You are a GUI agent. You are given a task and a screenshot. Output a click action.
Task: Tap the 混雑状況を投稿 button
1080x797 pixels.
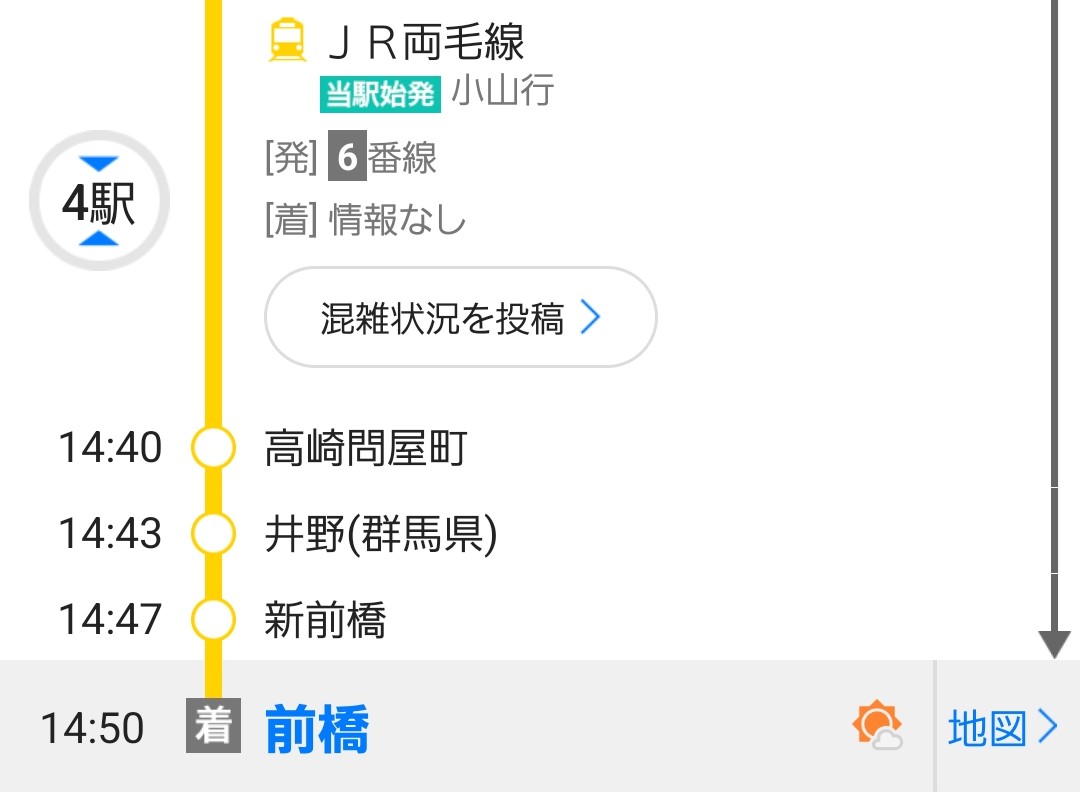(460, 318)
